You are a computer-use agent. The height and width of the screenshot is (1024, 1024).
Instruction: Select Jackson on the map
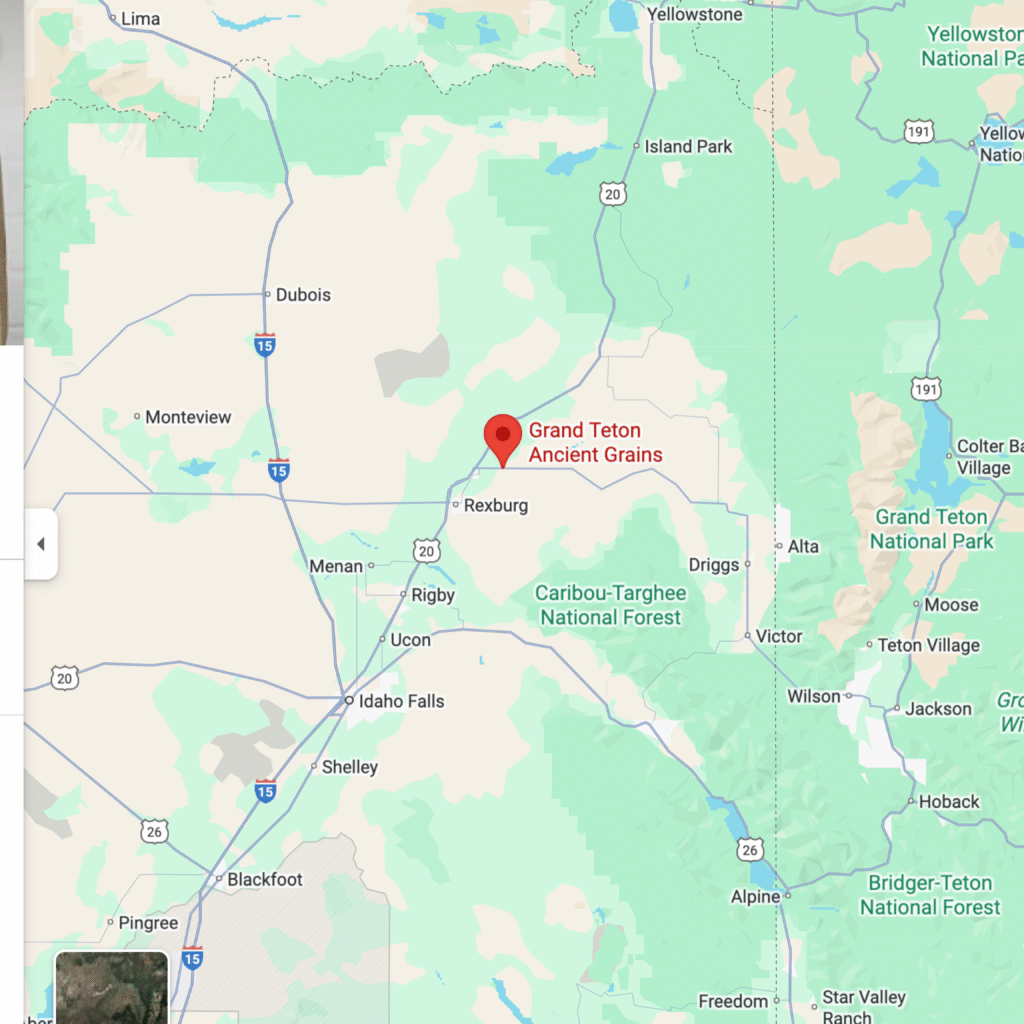point(937,709)
